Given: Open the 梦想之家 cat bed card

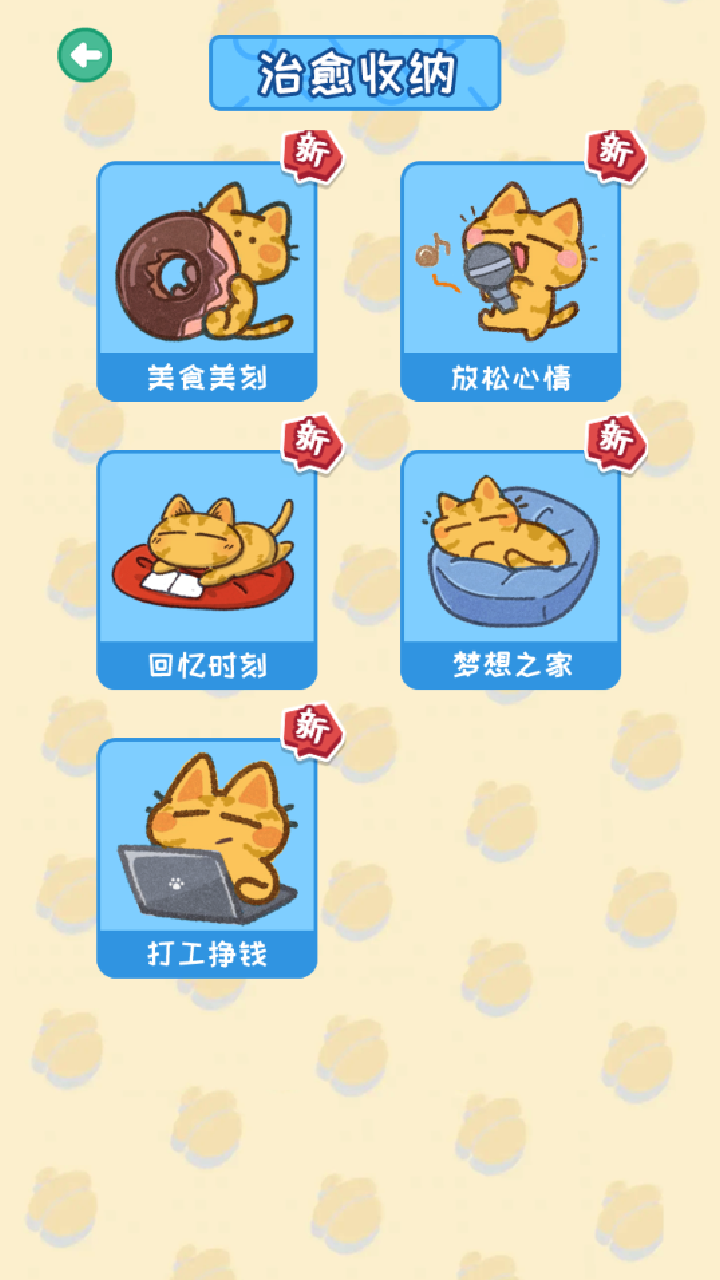Looking at the screenshot, I should click(x=510, y=565).
